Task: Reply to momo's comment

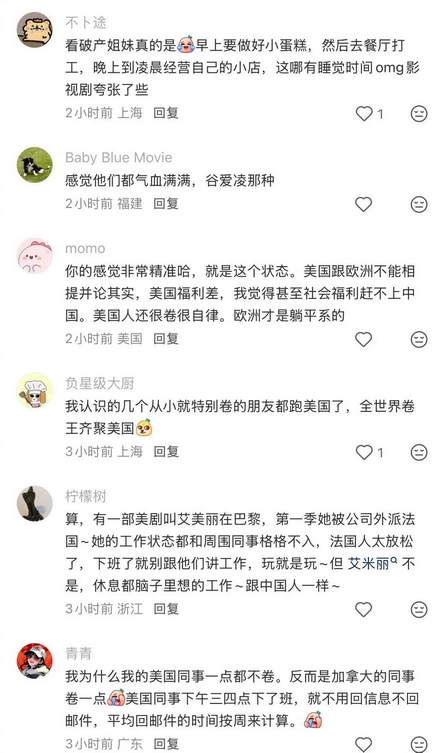Action: click(x=166, y=339)
